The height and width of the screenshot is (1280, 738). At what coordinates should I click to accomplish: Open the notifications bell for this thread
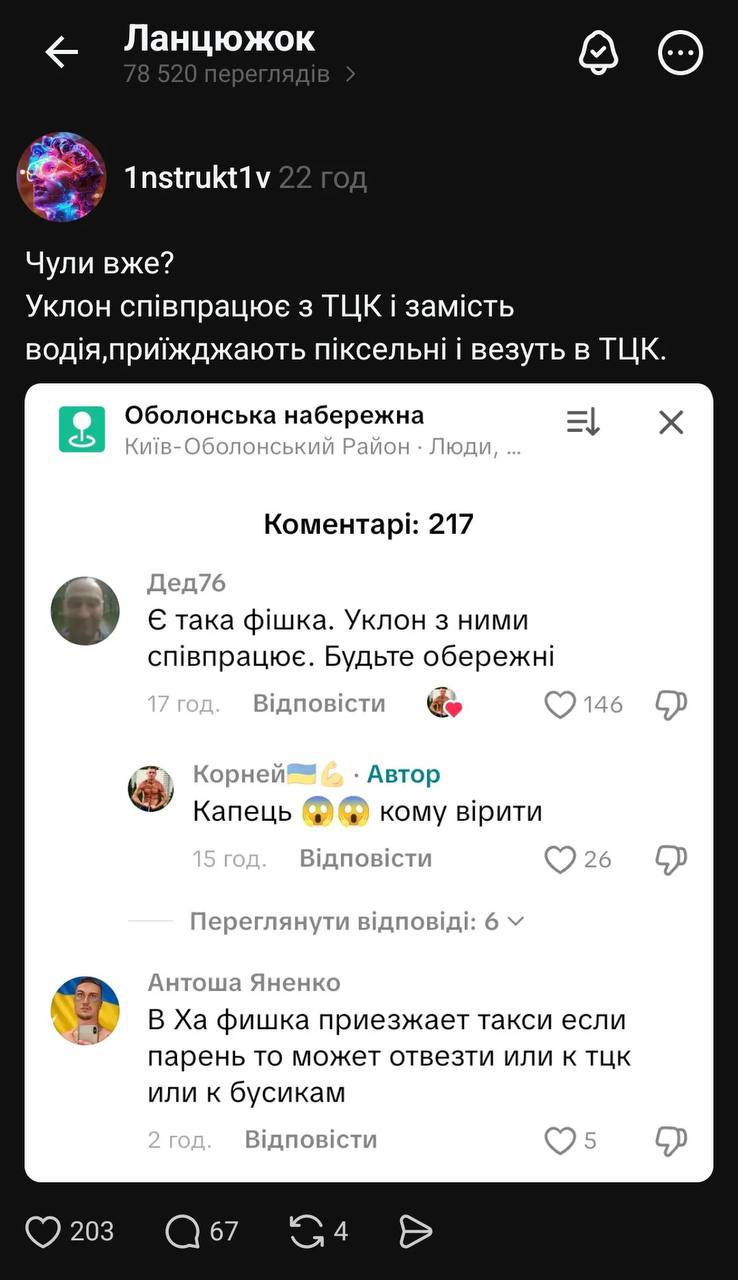click(598, 53)
